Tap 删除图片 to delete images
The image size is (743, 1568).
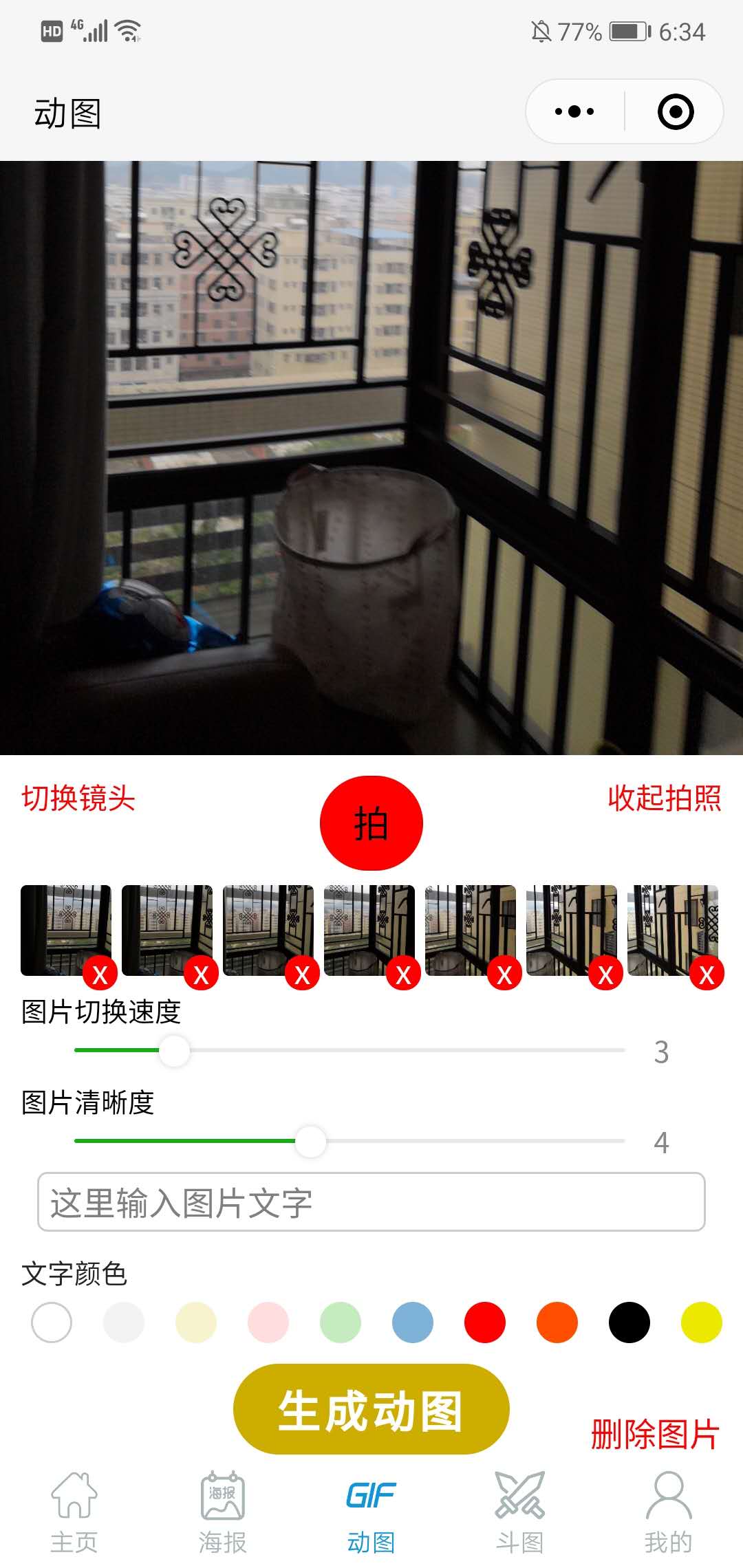click(x=654, y=1435)
